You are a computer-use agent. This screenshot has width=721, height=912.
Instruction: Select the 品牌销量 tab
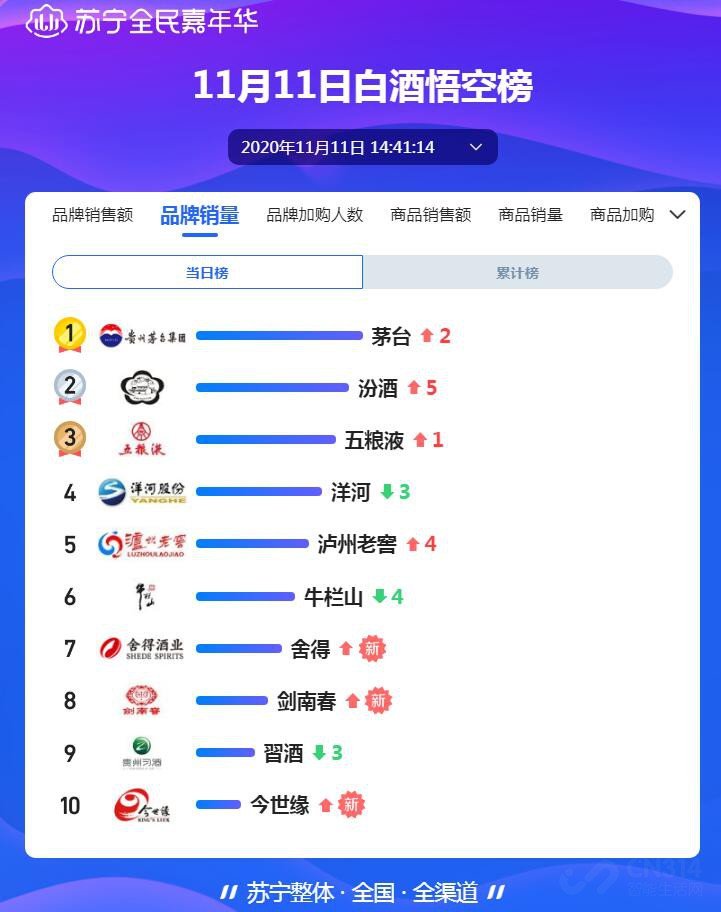pos(200,215)
